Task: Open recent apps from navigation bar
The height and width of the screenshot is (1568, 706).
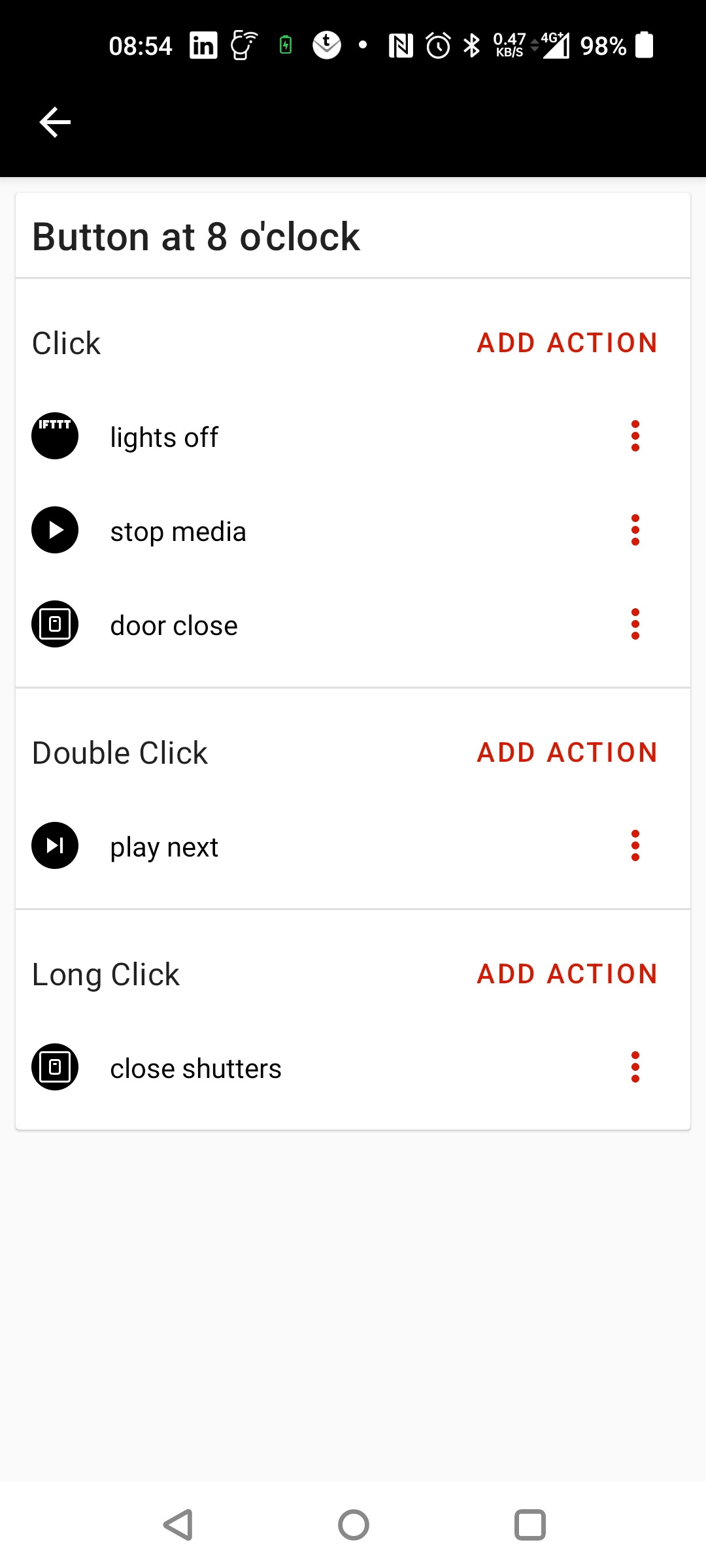Action: [529, 1525]
